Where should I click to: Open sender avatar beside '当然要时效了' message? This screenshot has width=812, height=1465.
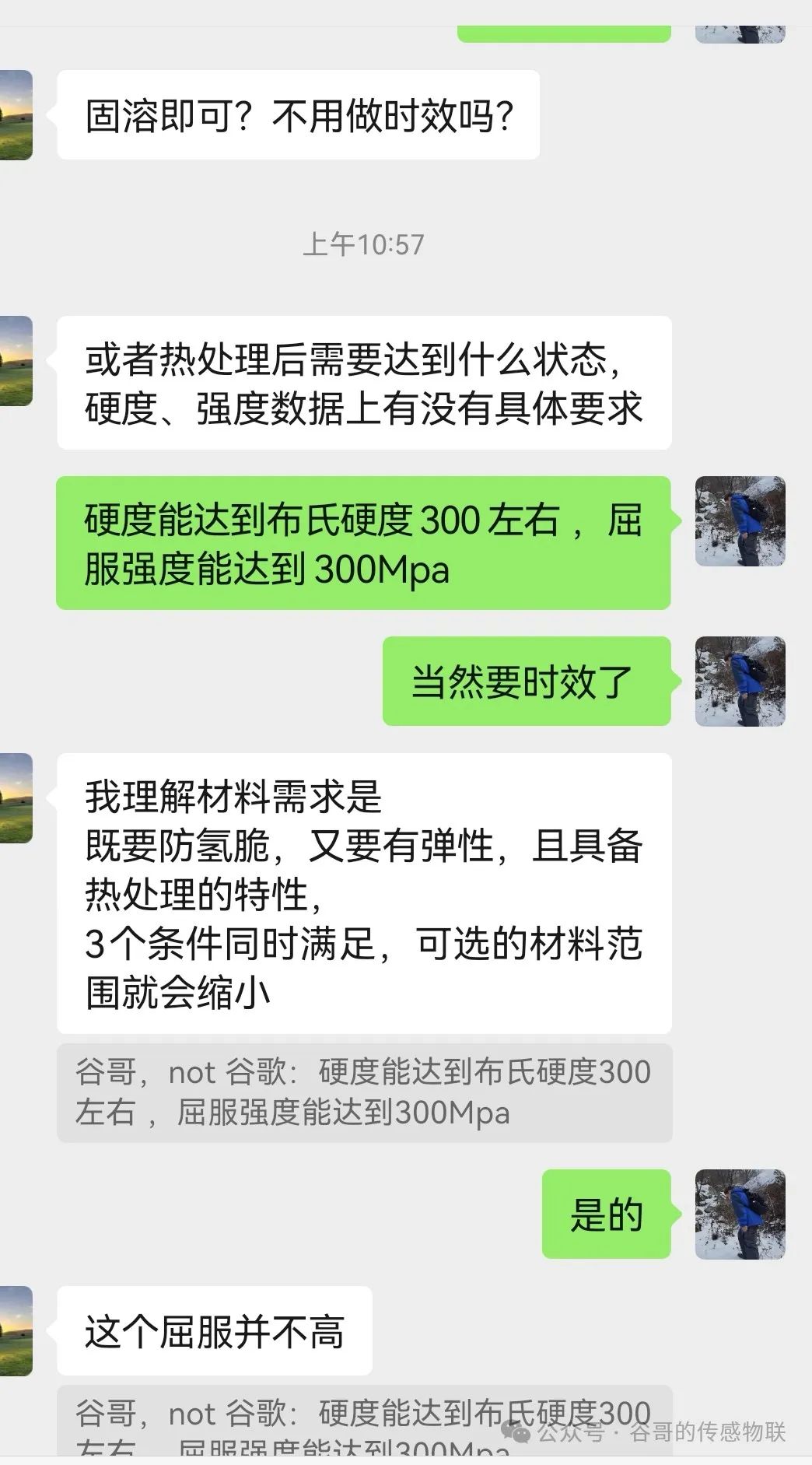click(740, 682)
